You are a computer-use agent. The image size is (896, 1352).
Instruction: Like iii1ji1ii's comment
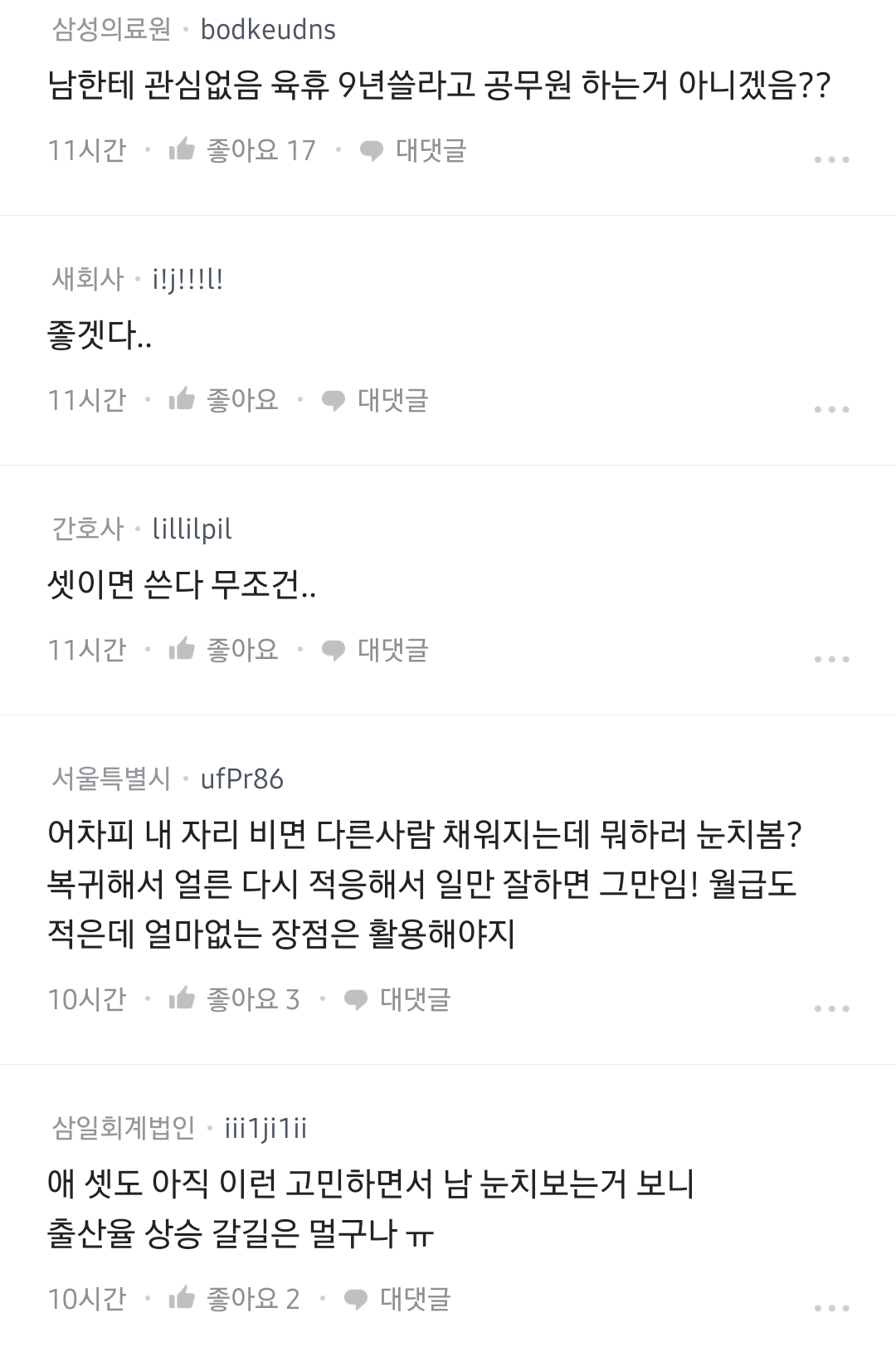(x=233, y=1299)
